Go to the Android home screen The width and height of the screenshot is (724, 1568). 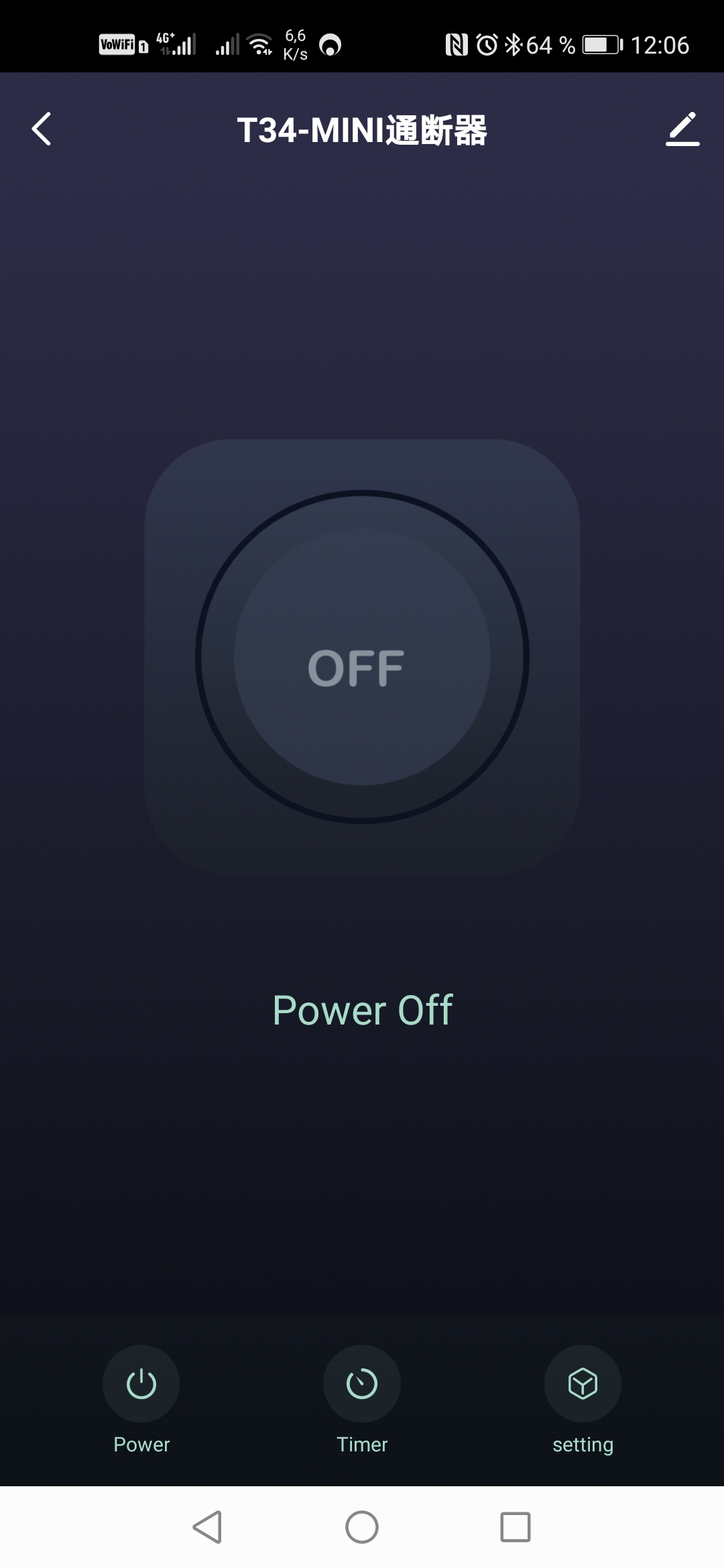tap(362, 1527)
